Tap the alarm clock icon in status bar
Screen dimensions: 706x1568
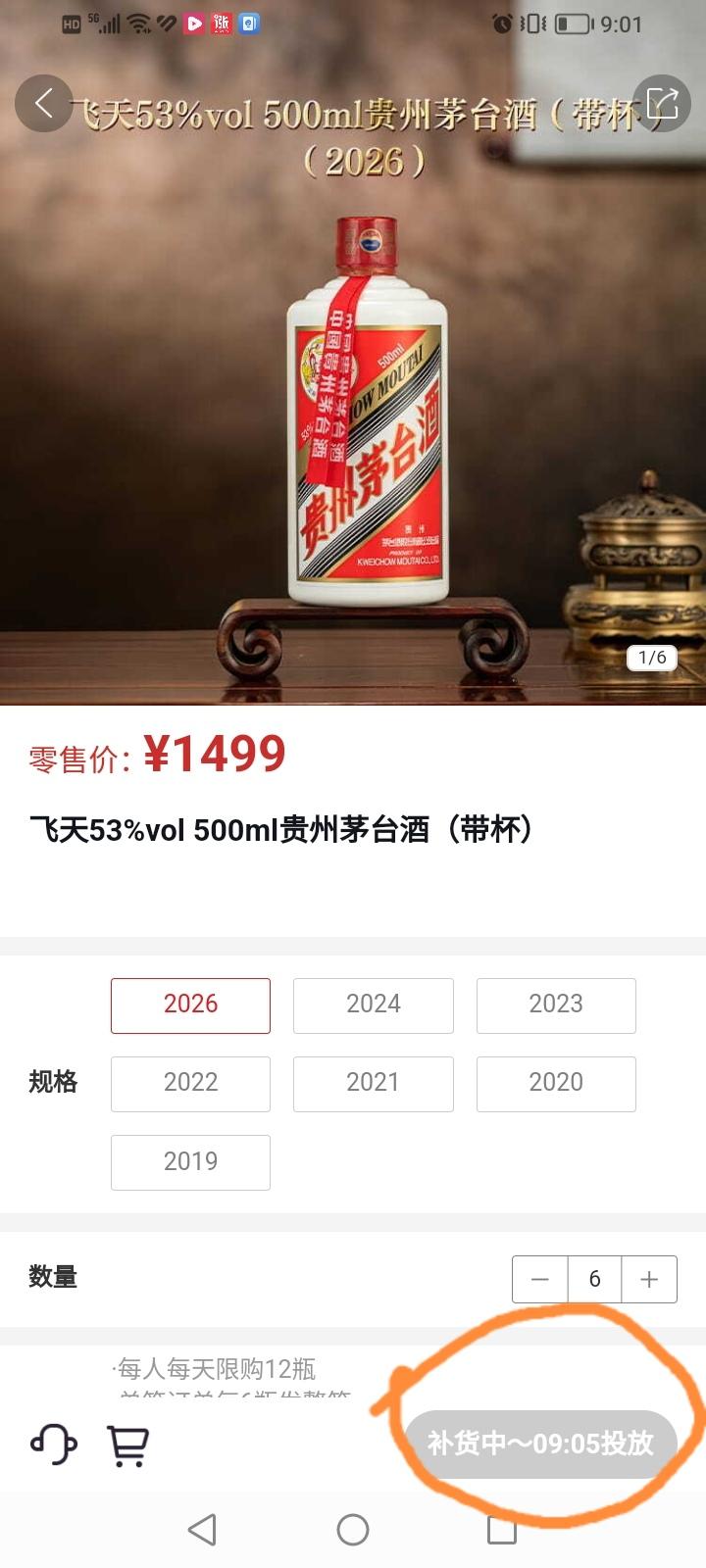tap(503, 24)
